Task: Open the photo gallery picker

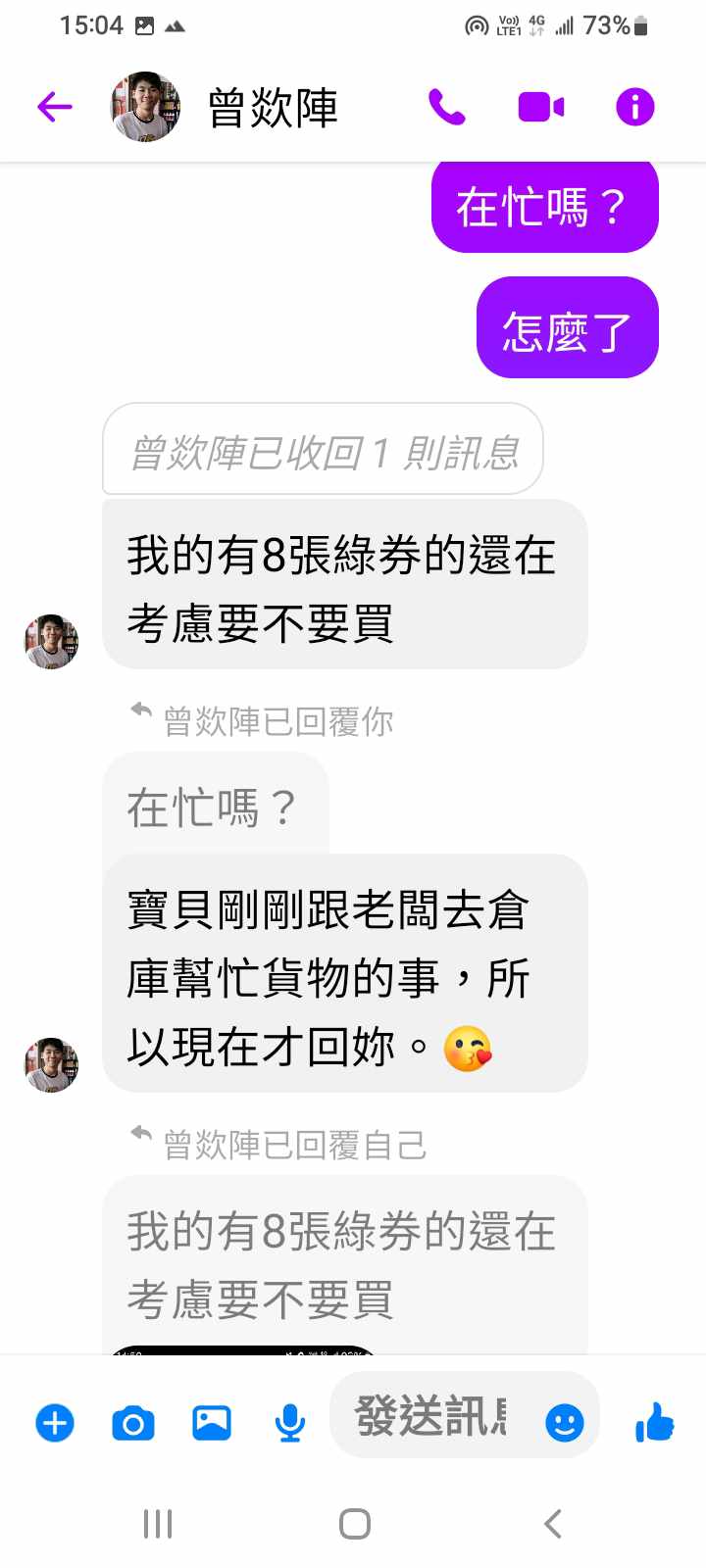Action: (211, 1422)
